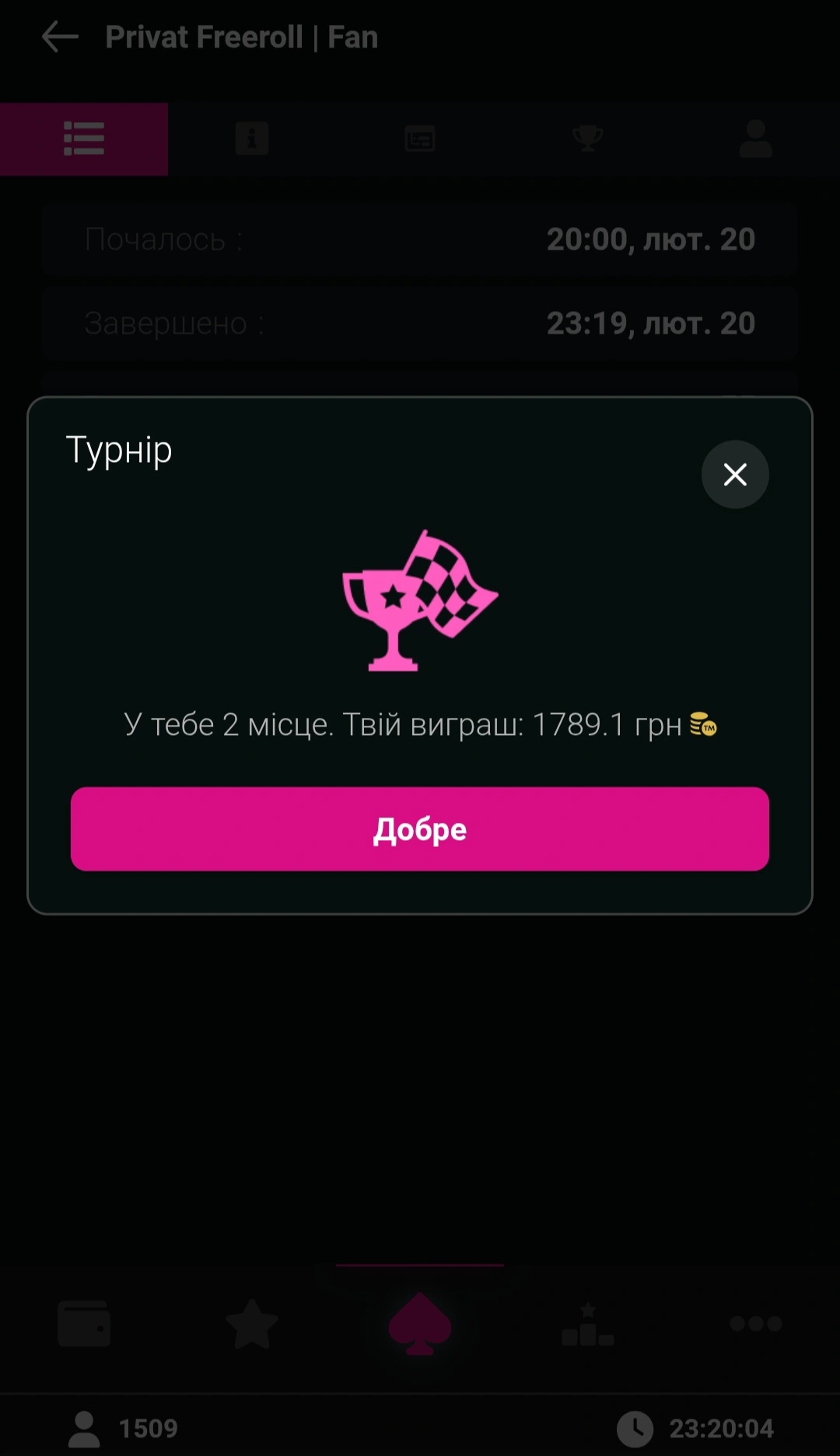Image resolution: width=840 pixels, height=1456 pixels.
Task: Switch to the trophy prizes tab
Action: click(587, 139)
